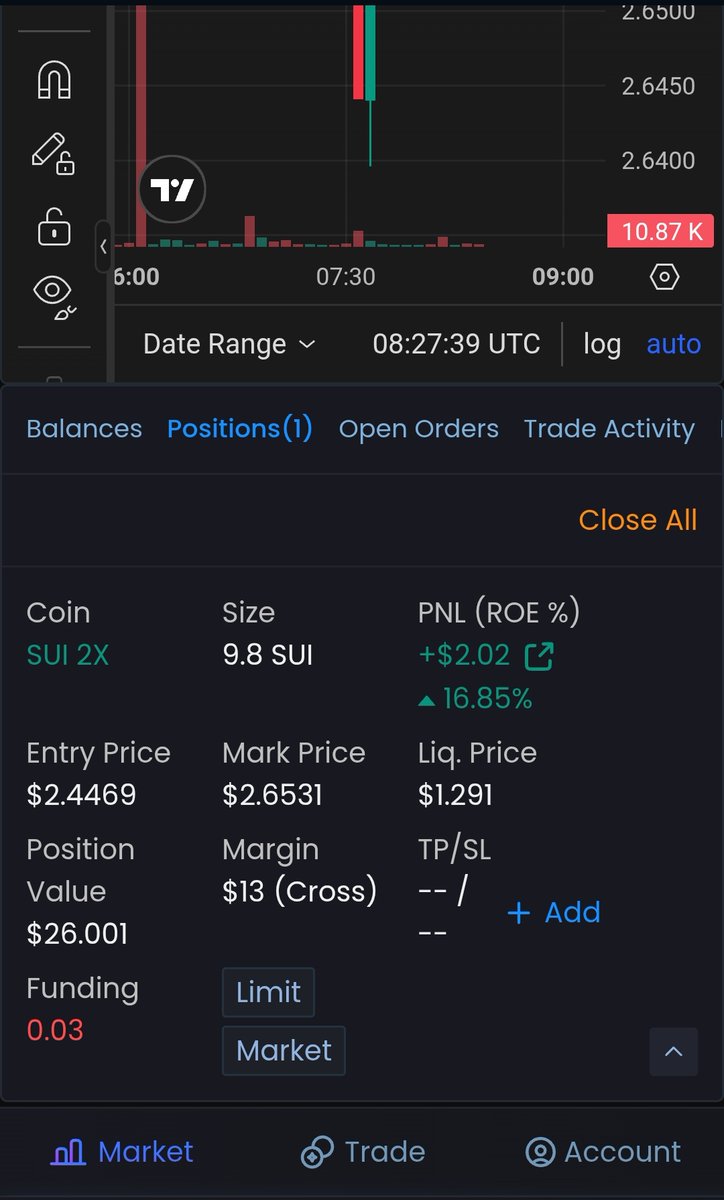The image size is (724, 1200).
Task: Select the magnet mode tool
Action: [x=54, y=79]
